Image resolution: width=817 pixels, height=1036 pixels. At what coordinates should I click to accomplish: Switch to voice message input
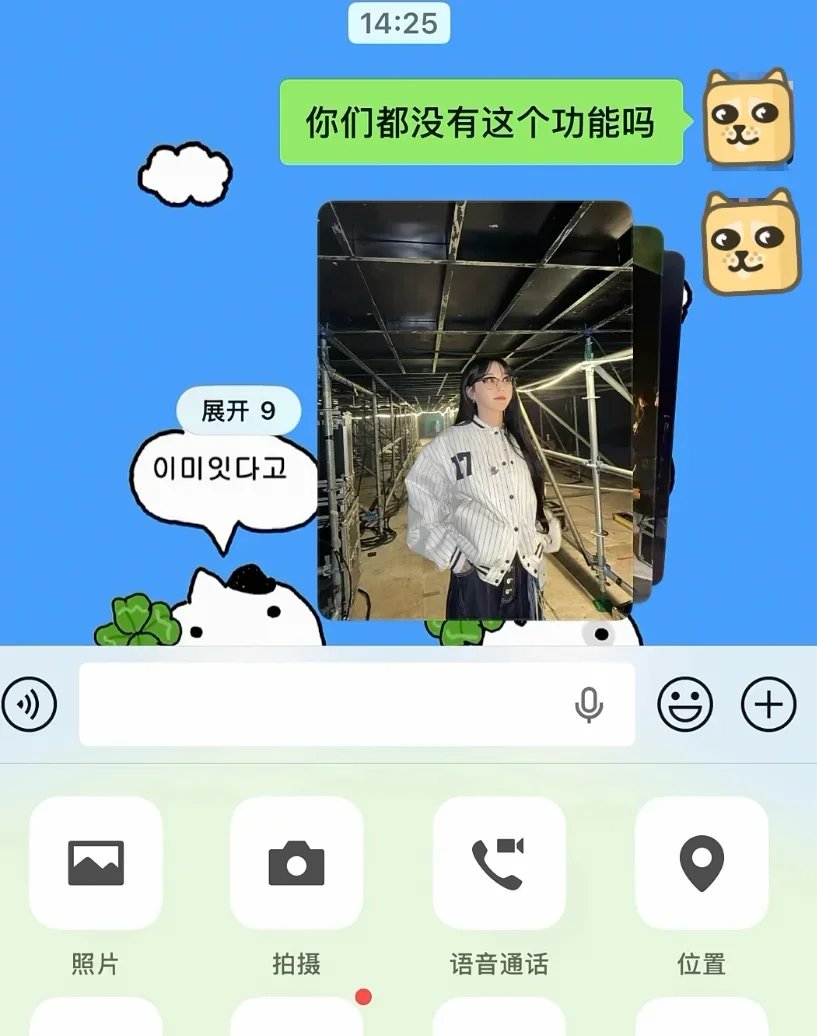coord(29,704)
